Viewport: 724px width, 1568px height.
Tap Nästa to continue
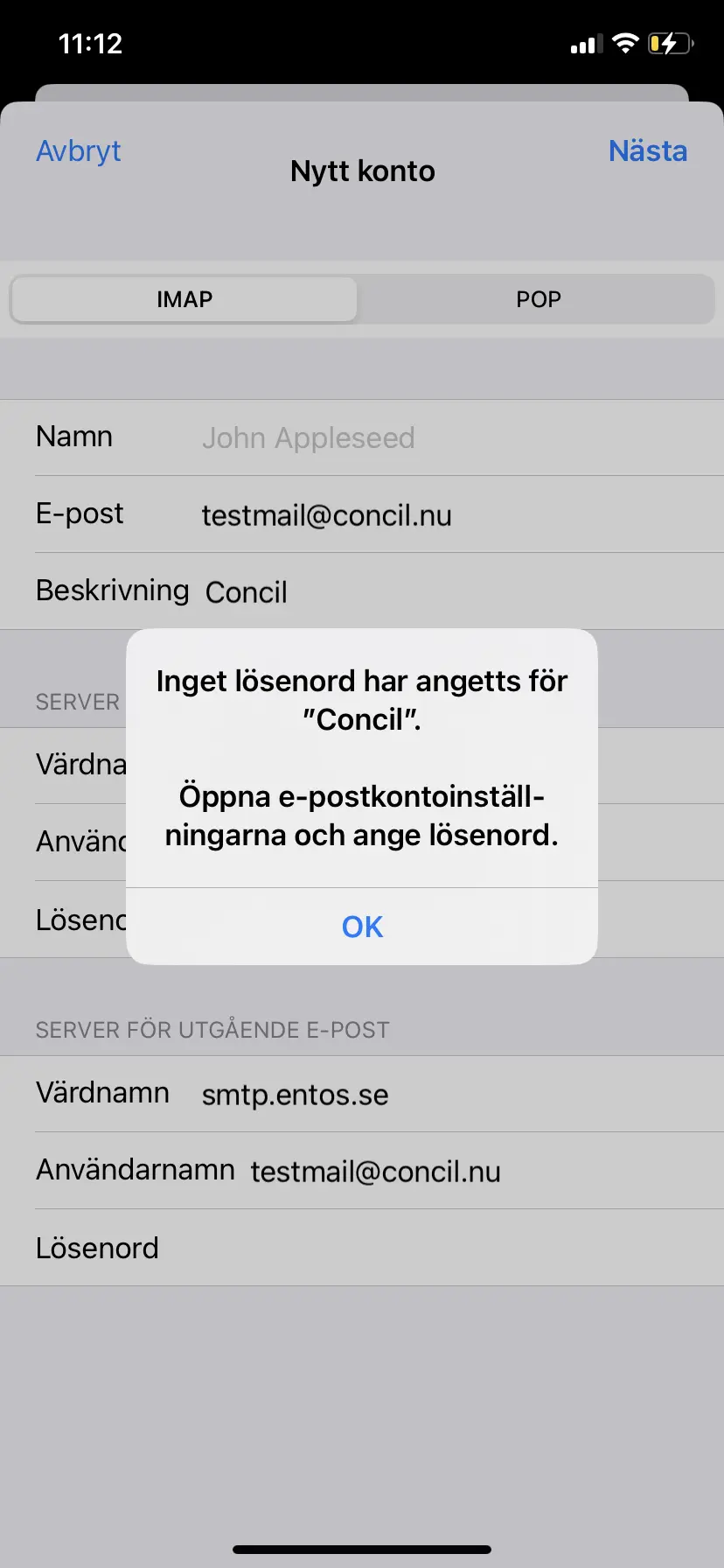[x=647, y=150]
